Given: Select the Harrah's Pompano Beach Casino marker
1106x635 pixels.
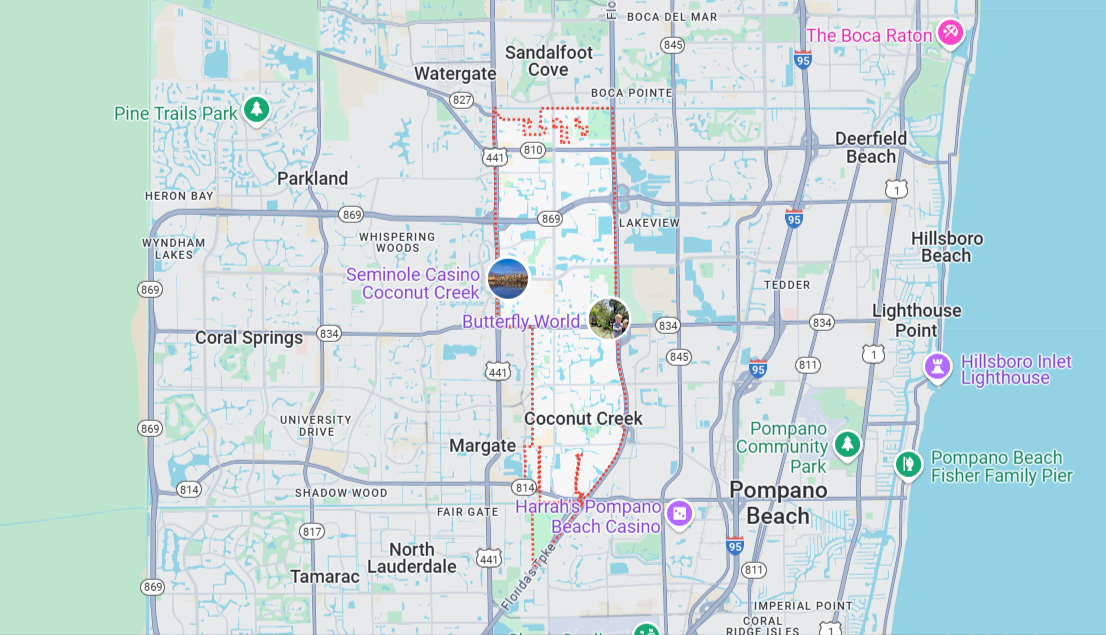Looking at the screenshot, I should click(x=679, y=514).
